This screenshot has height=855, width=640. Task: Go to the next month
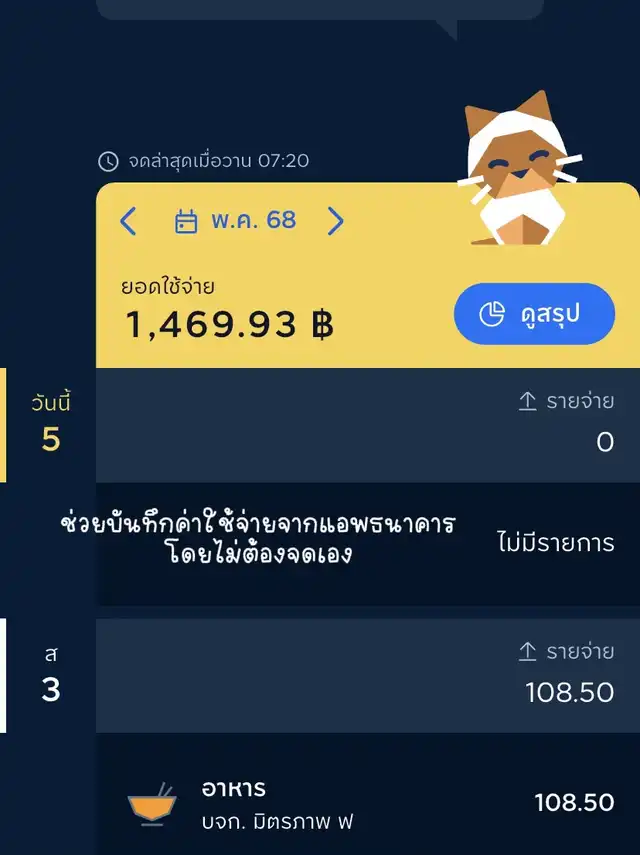click(x=335, y=221)
